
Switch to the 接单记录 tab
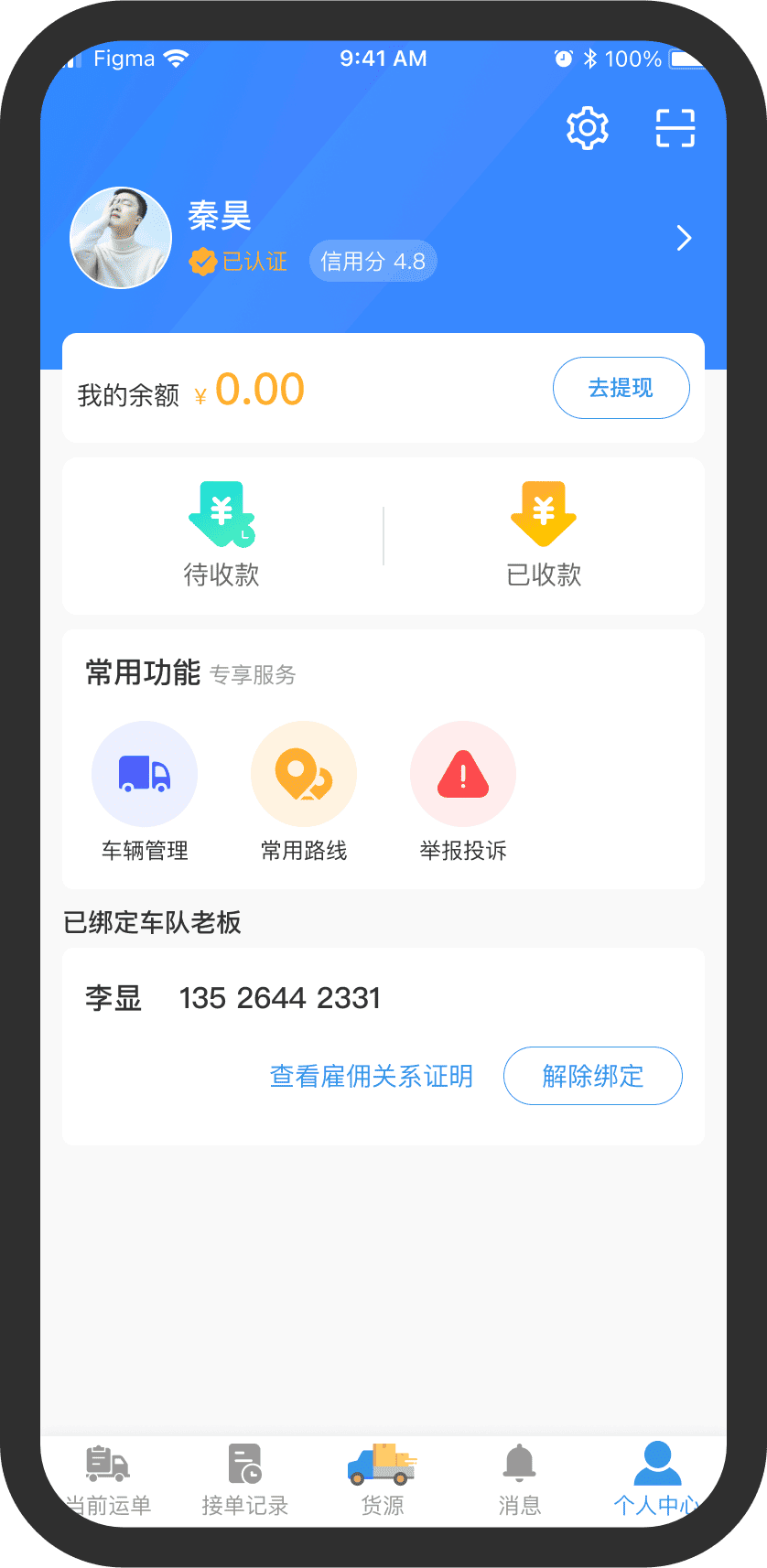point(245,1481)
